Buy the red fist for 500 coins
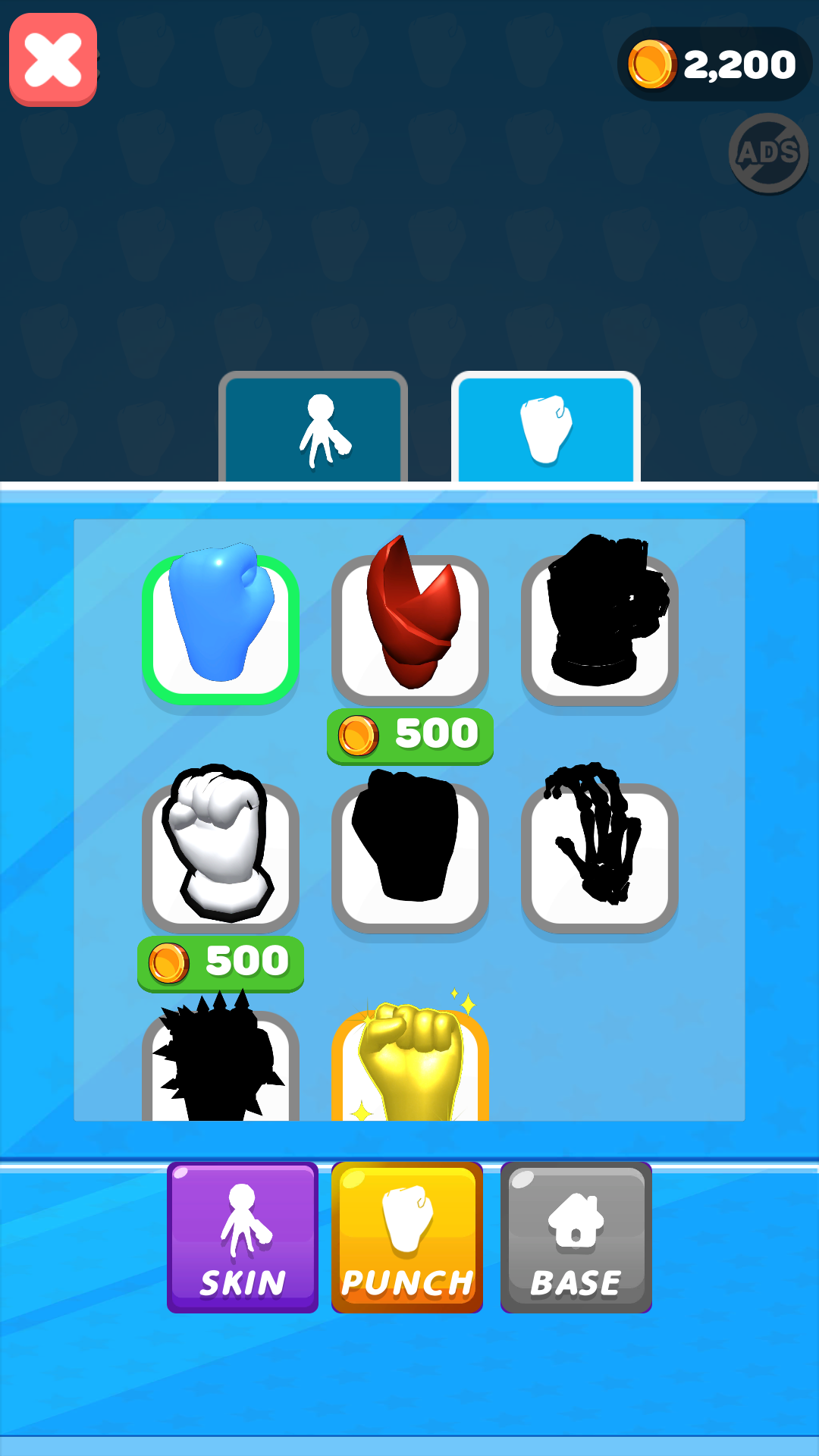 click(410, 736)
